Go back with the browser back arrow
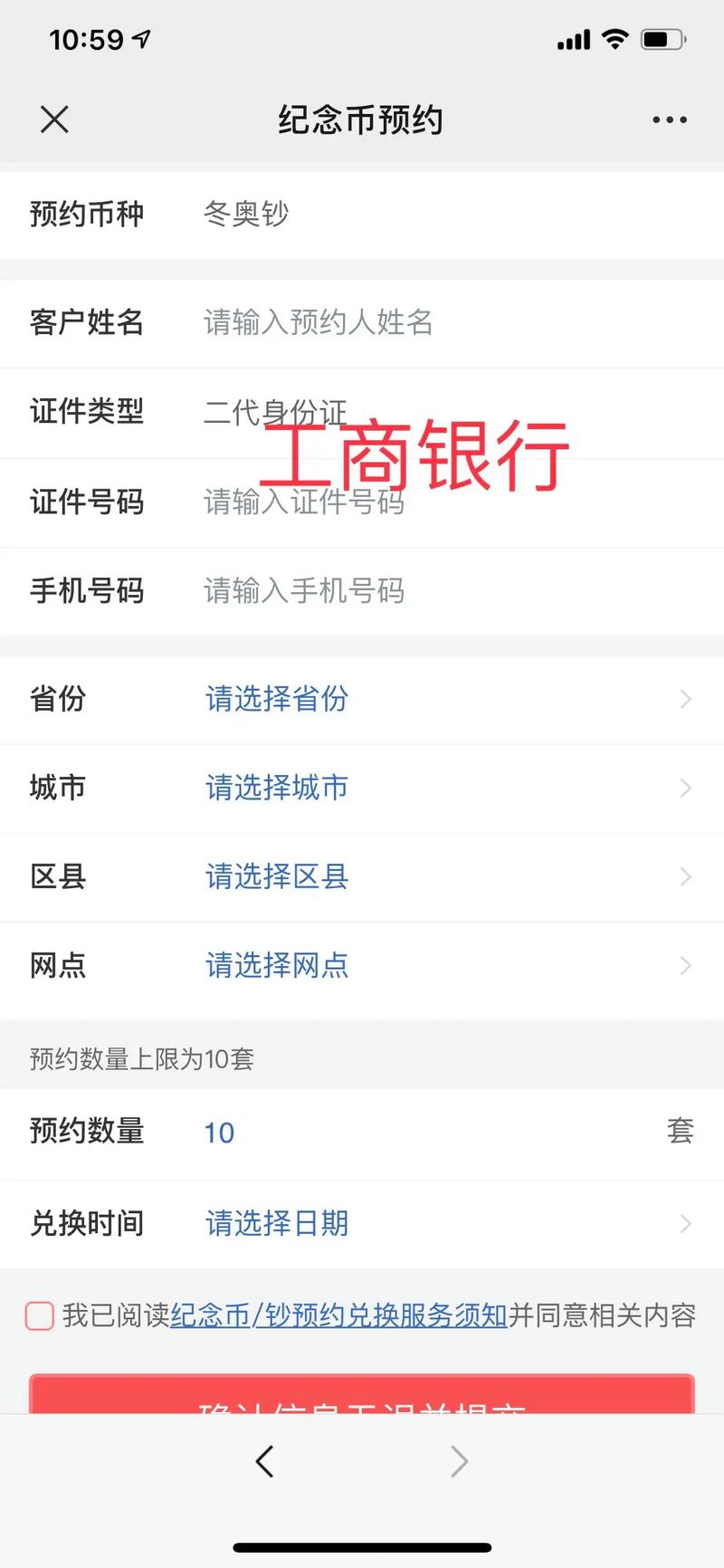724x1568 pixels. (264, 1461)
